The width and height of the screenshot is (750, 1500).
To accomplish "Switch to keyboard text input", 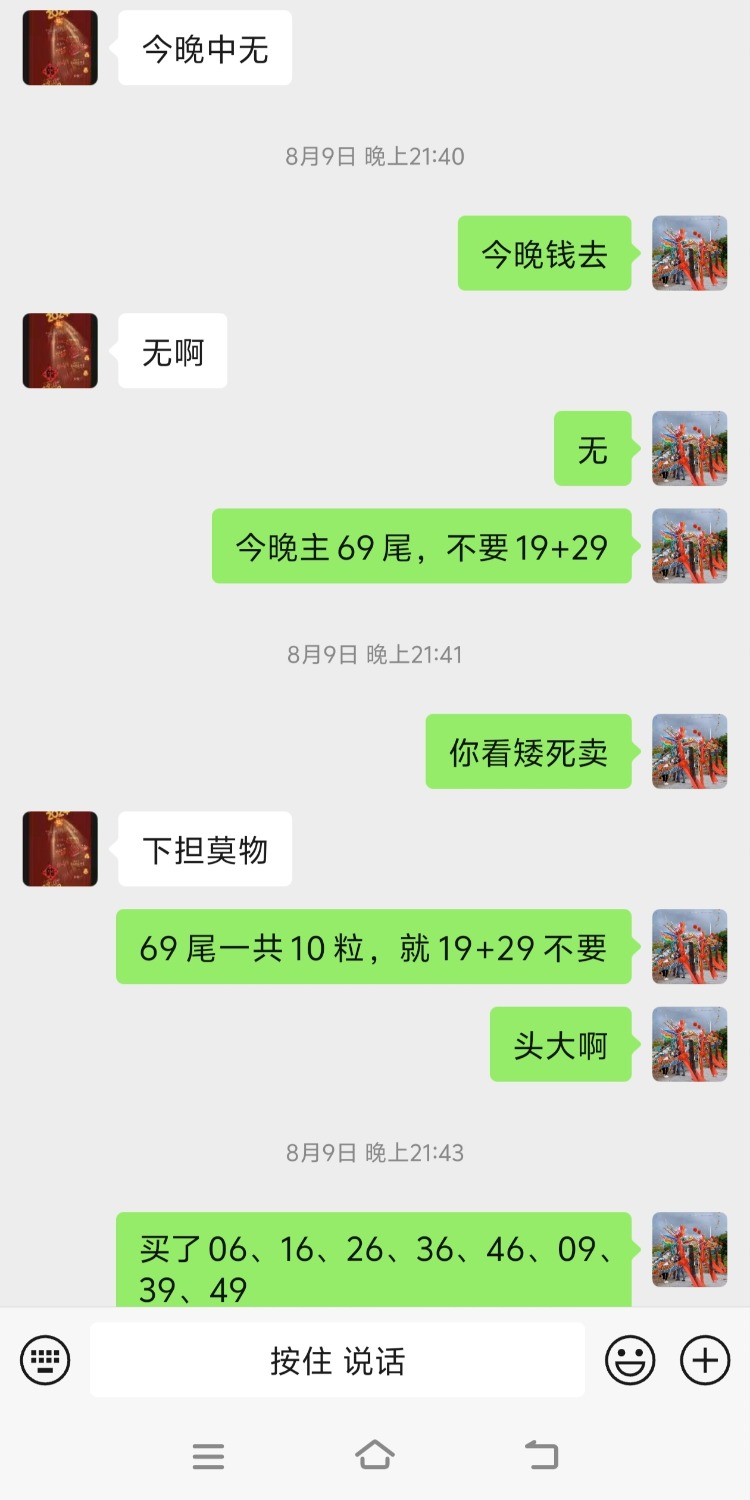I will (x=45, y=1361).
